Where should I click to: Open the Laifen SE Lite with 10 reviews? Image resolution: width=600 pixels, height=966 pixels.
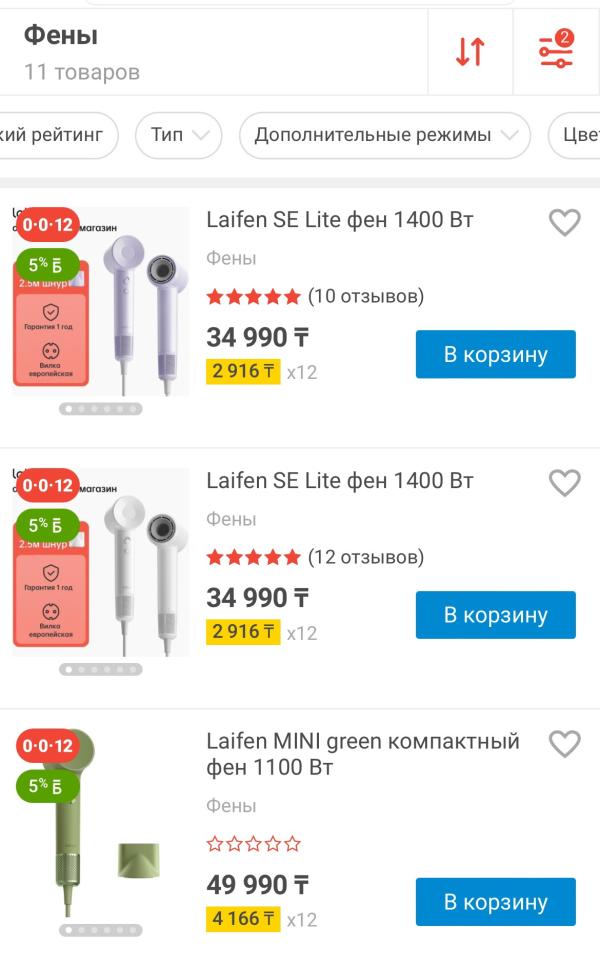click(x=339, y=220)
